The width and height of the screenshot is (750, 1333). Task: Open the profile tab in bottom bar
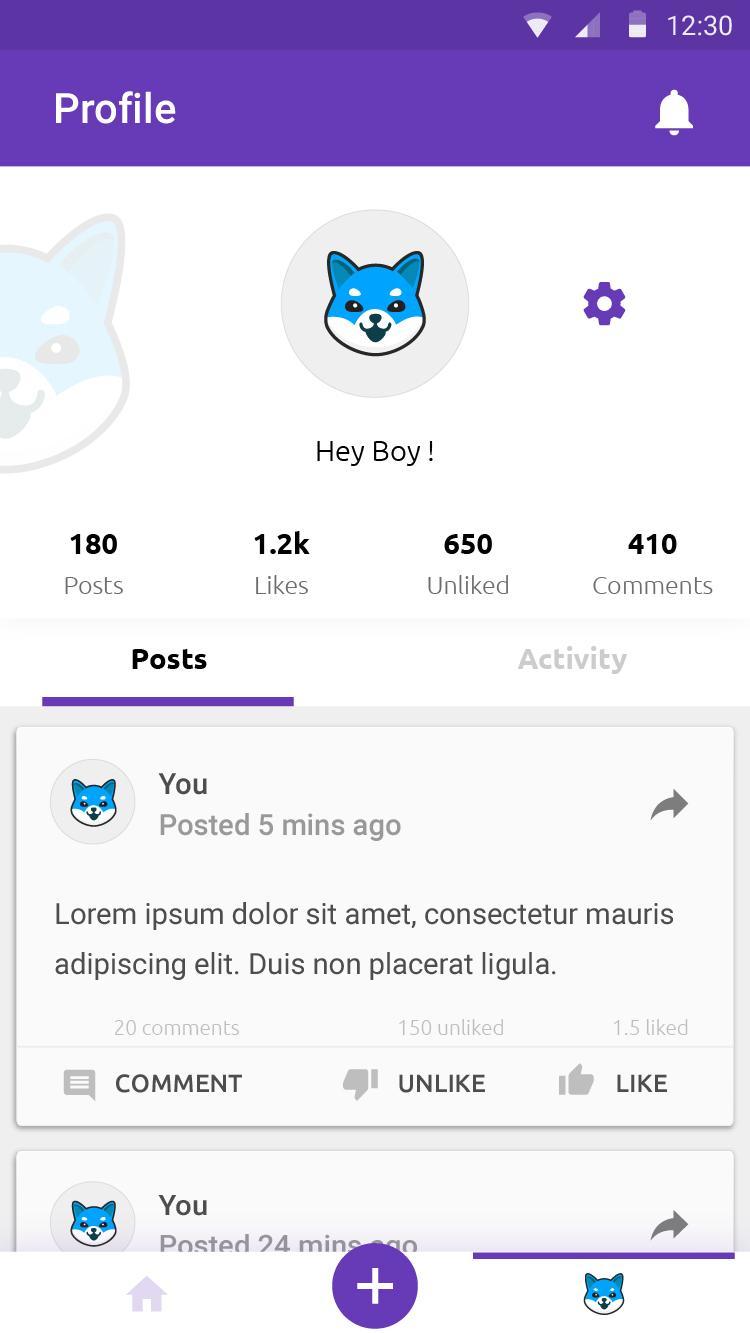(x=603, y=1294)
